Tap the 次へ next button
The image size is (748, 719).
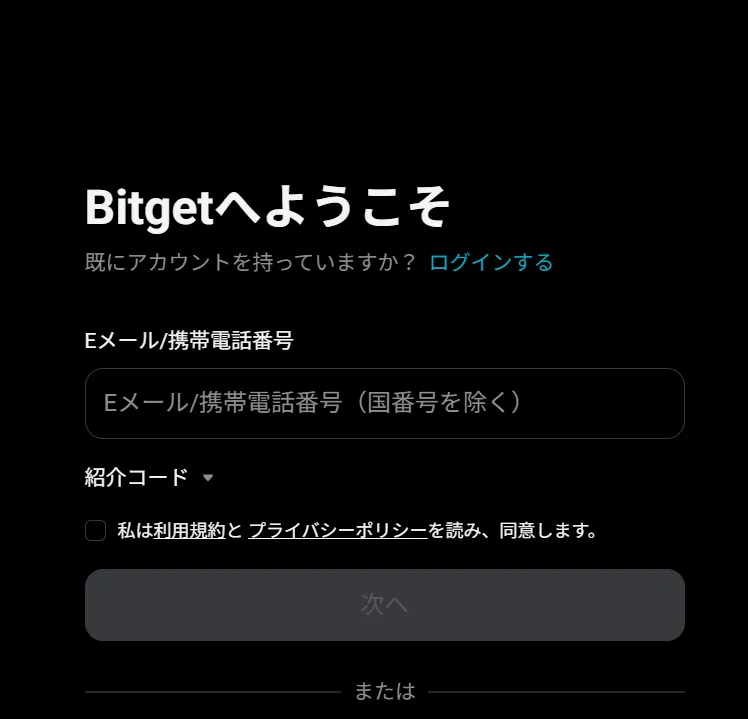click(x=384, y=605)
